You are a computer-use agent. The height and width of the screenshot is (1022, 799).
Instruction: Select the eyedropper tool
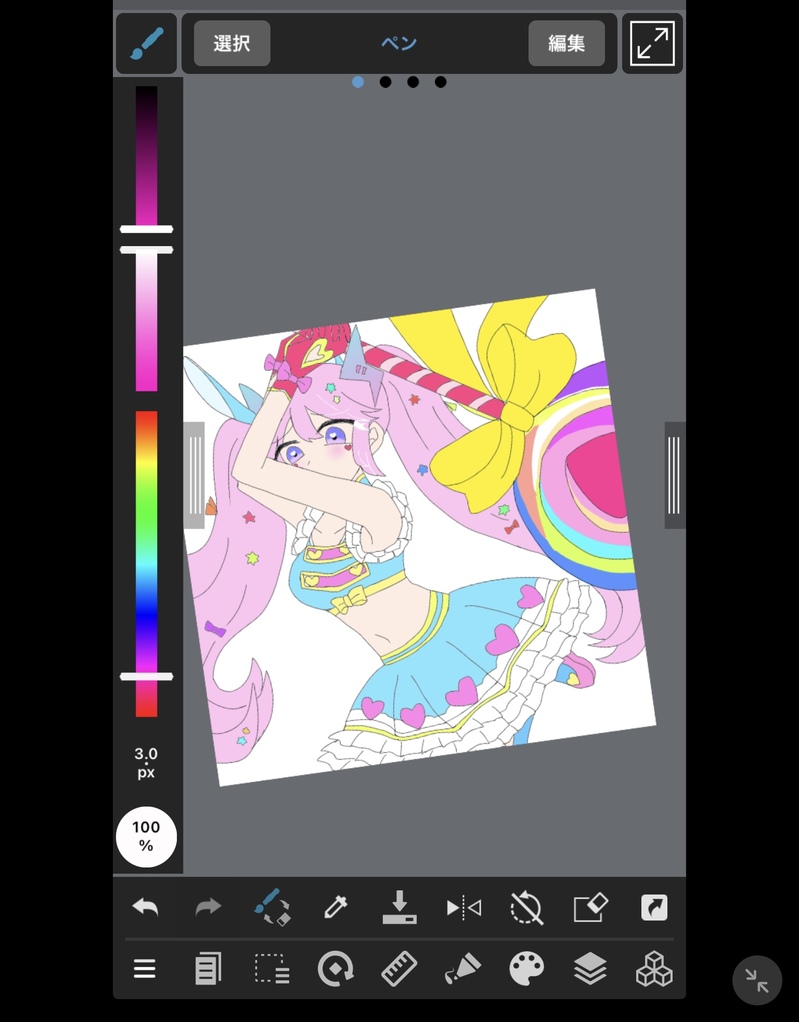(335, 908)
